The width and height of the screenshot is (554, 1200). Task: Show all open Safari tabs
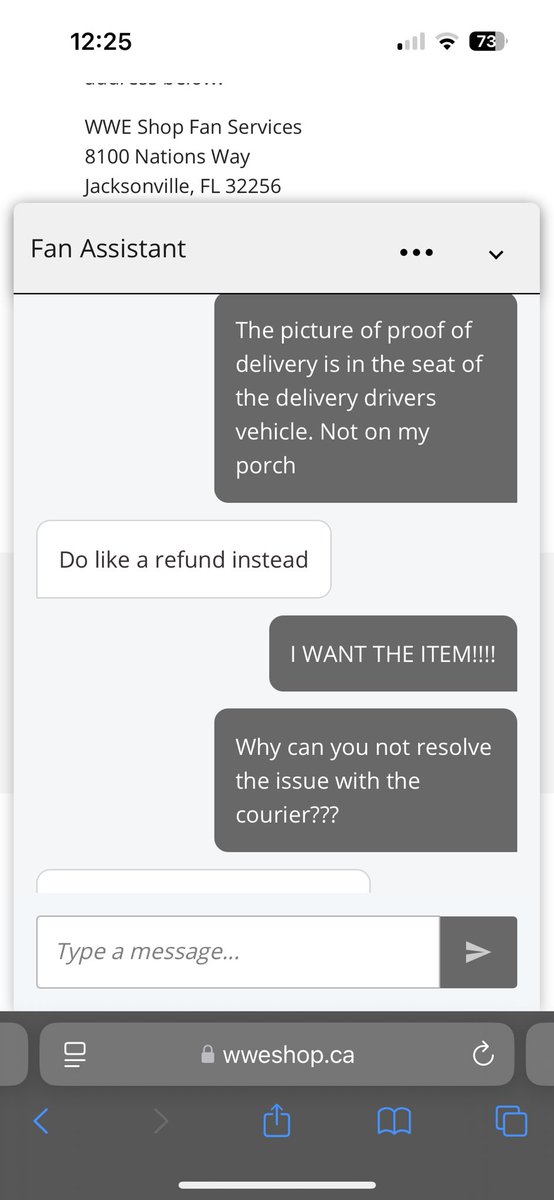tap(511, 1121)
